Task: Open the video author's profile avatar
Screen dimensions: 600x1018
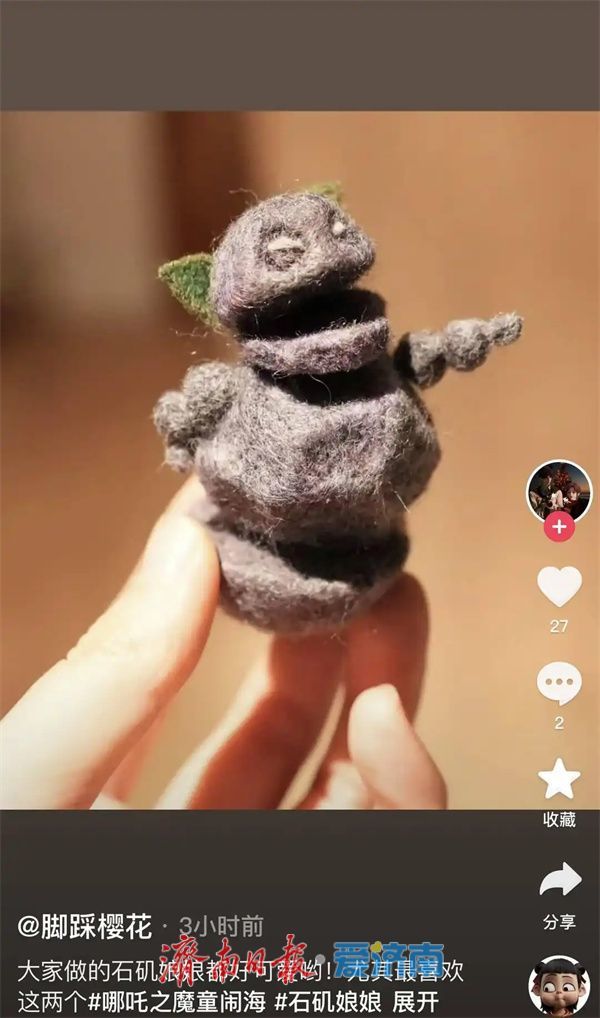Action: [559, 490]
